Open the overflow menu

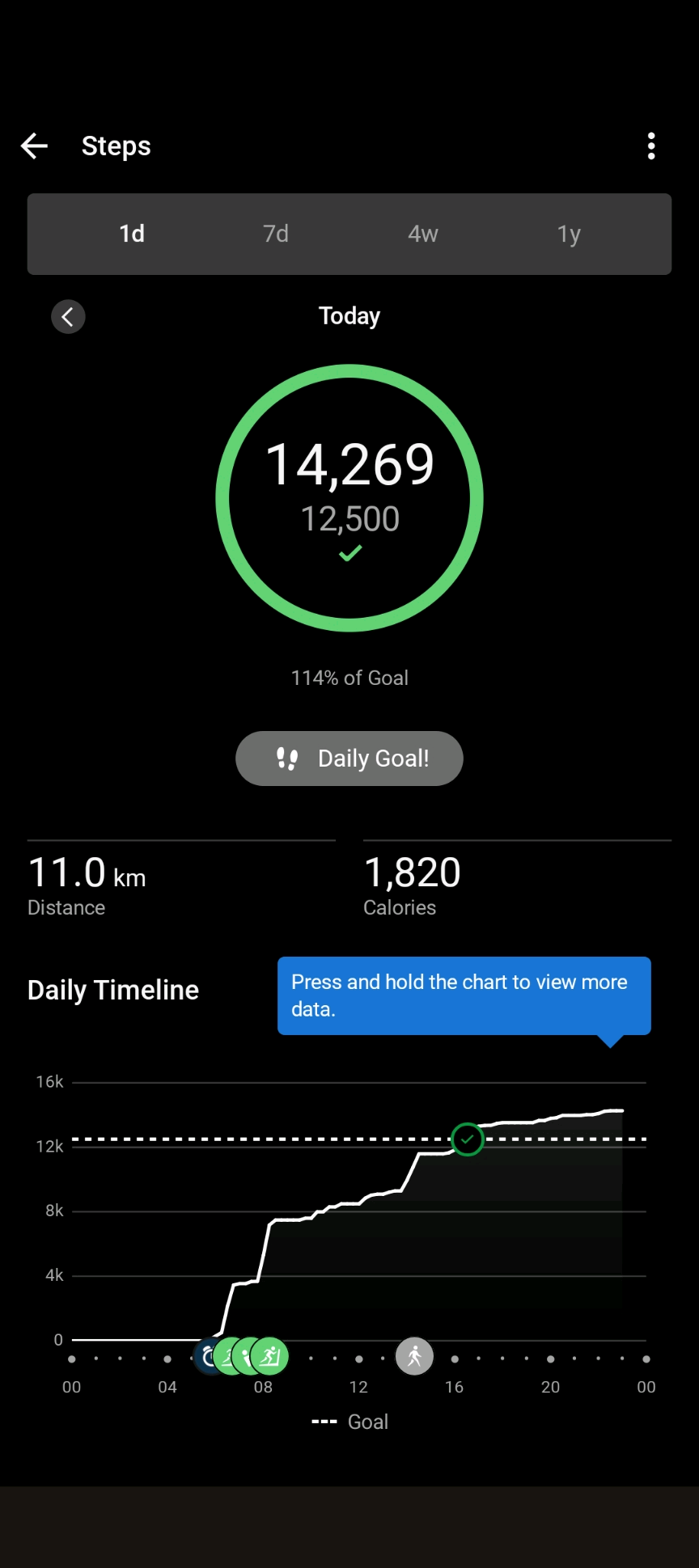[x=651, y=146]
